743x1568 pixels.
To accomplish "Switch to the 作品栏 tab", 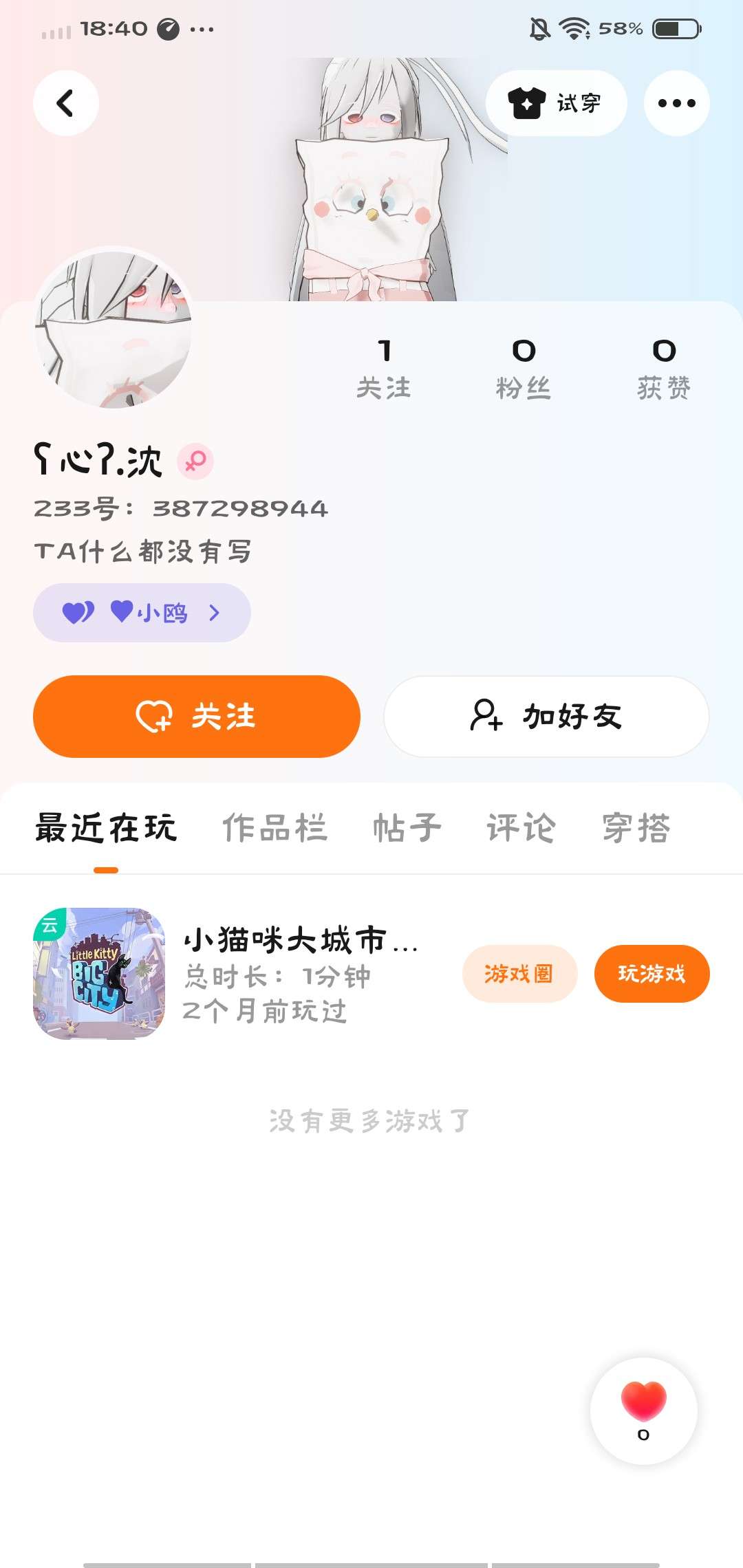I will coord(274,827).
